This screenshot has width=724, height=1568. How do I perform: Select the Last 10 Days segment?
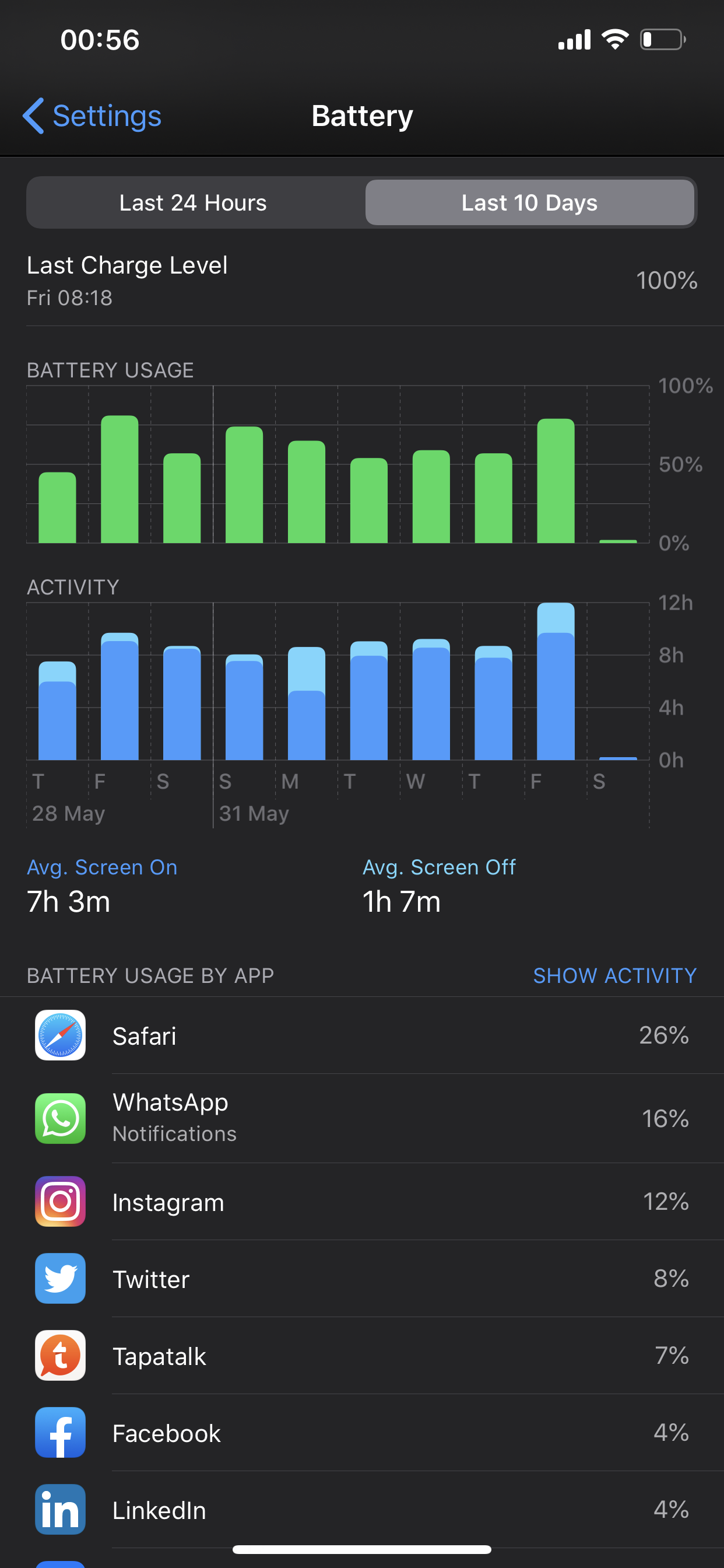[529, 202]
